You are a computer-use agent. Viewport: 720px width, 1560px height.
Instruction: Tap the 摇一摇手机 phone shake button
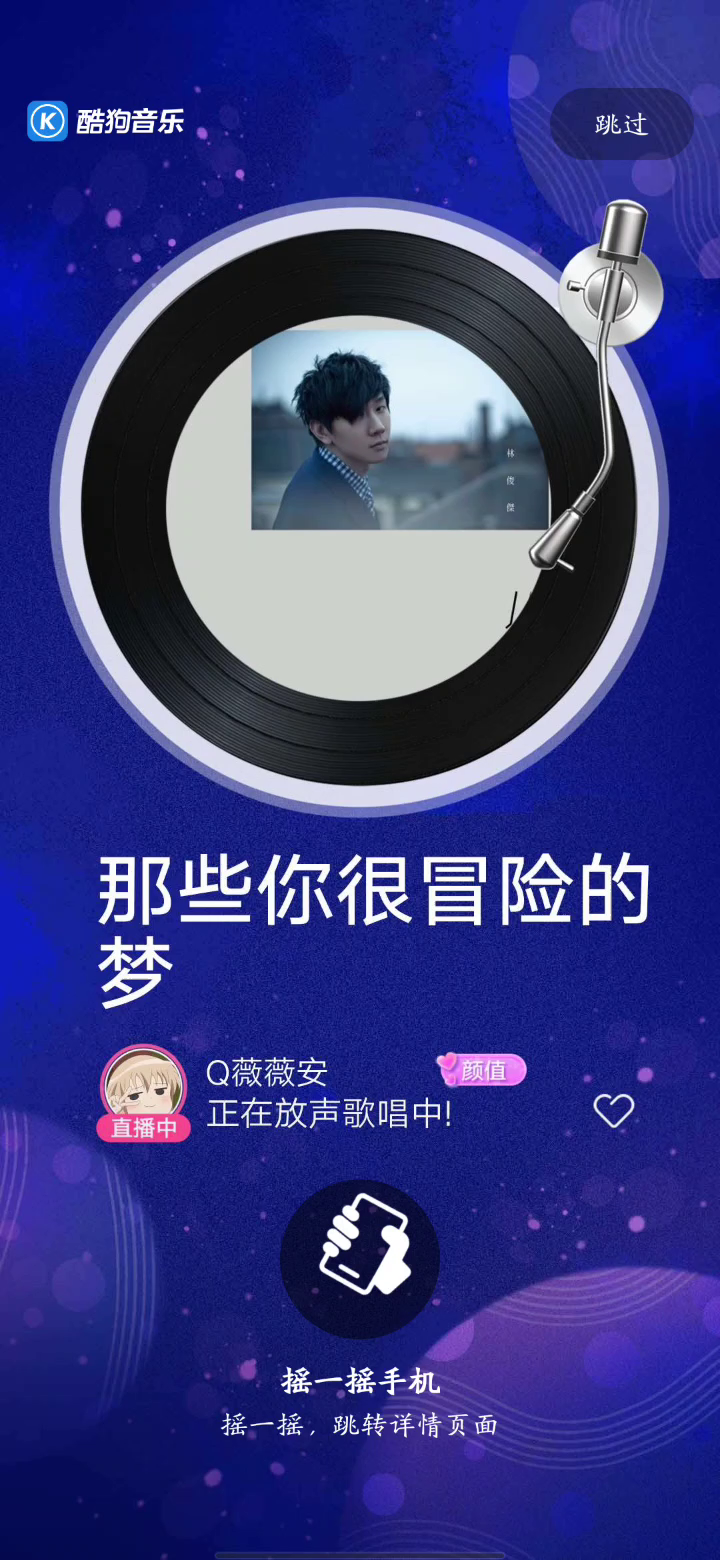click(359, 1258)
